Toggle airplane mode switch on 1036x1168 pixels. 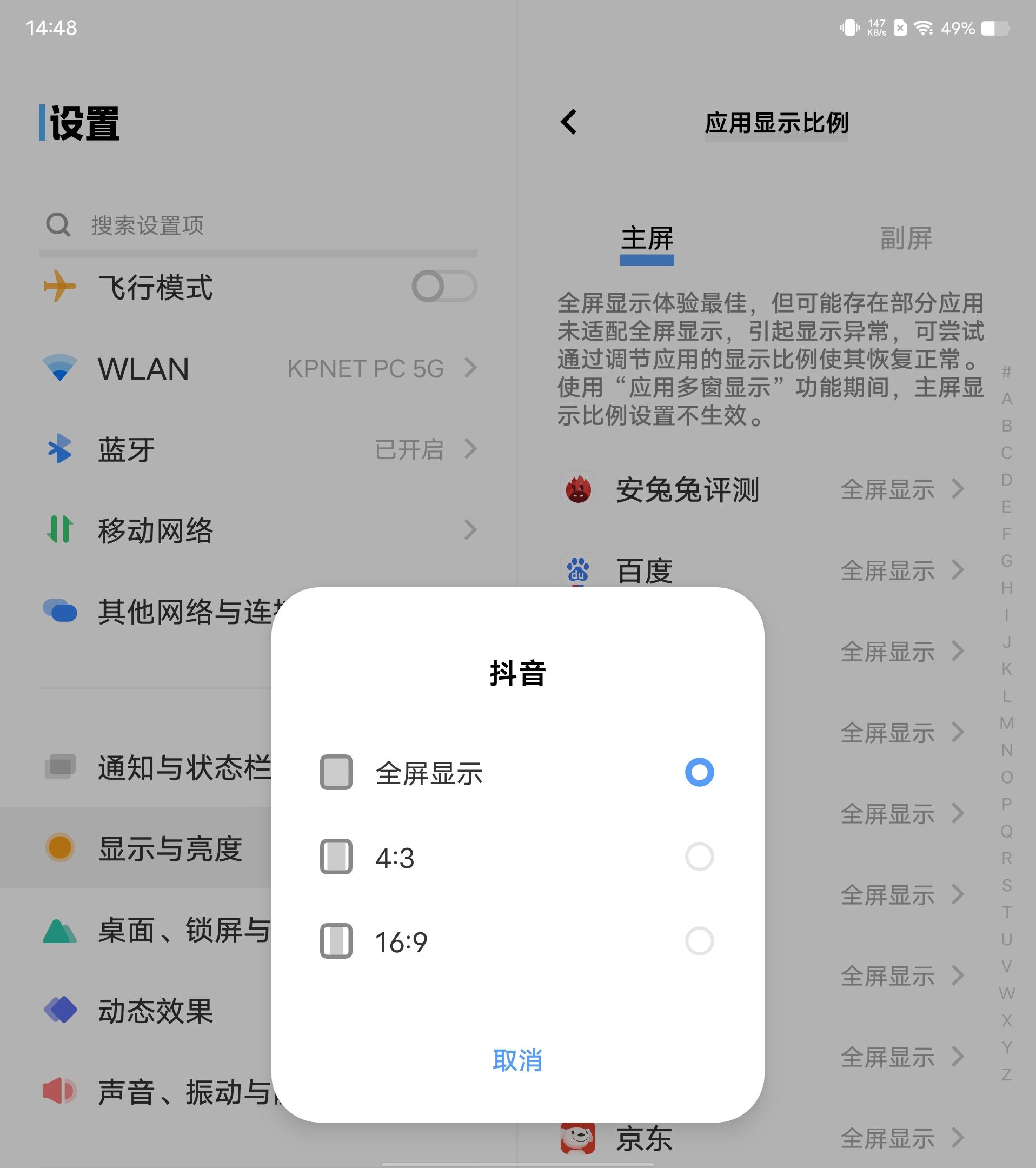coord(445,288)
